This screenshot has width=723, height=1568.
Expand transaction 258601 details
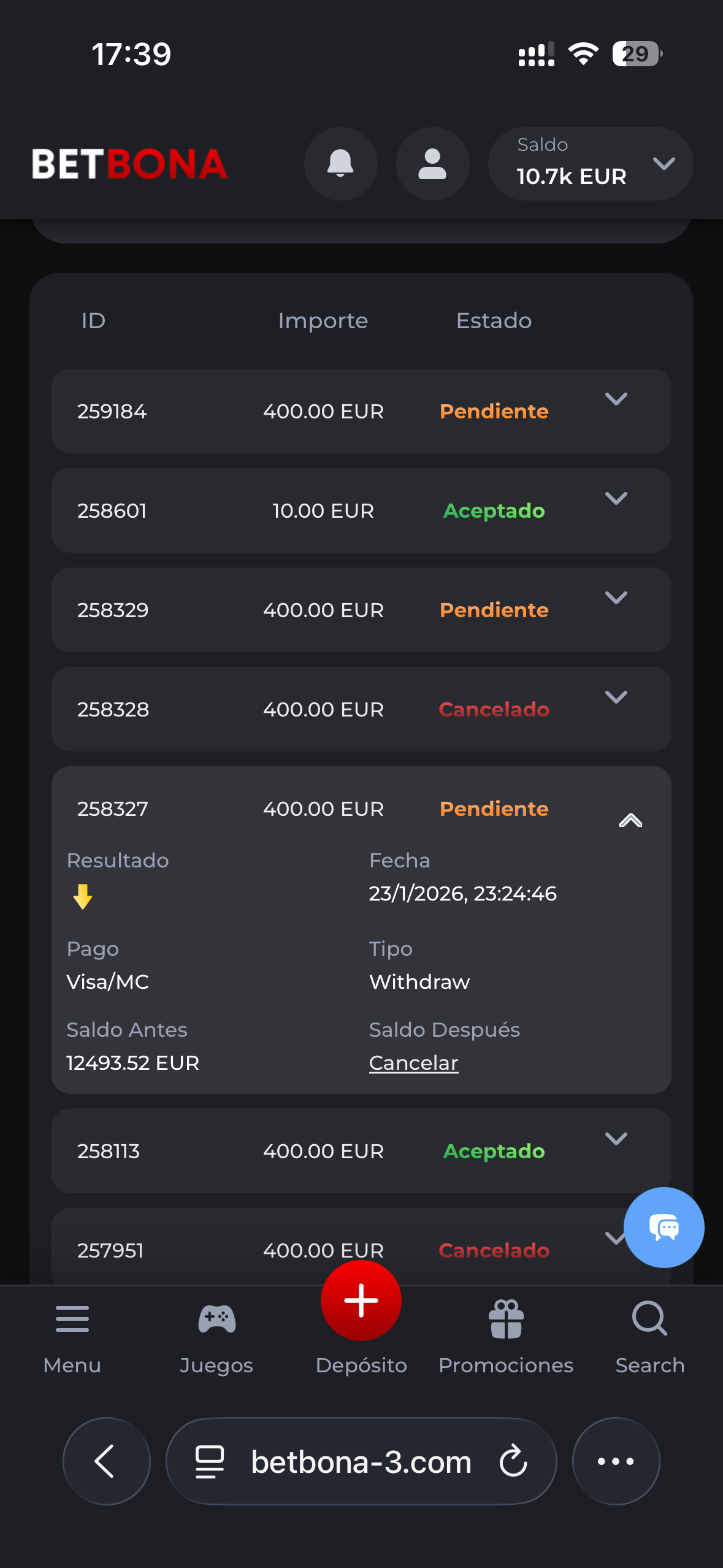tap(616, 499)
